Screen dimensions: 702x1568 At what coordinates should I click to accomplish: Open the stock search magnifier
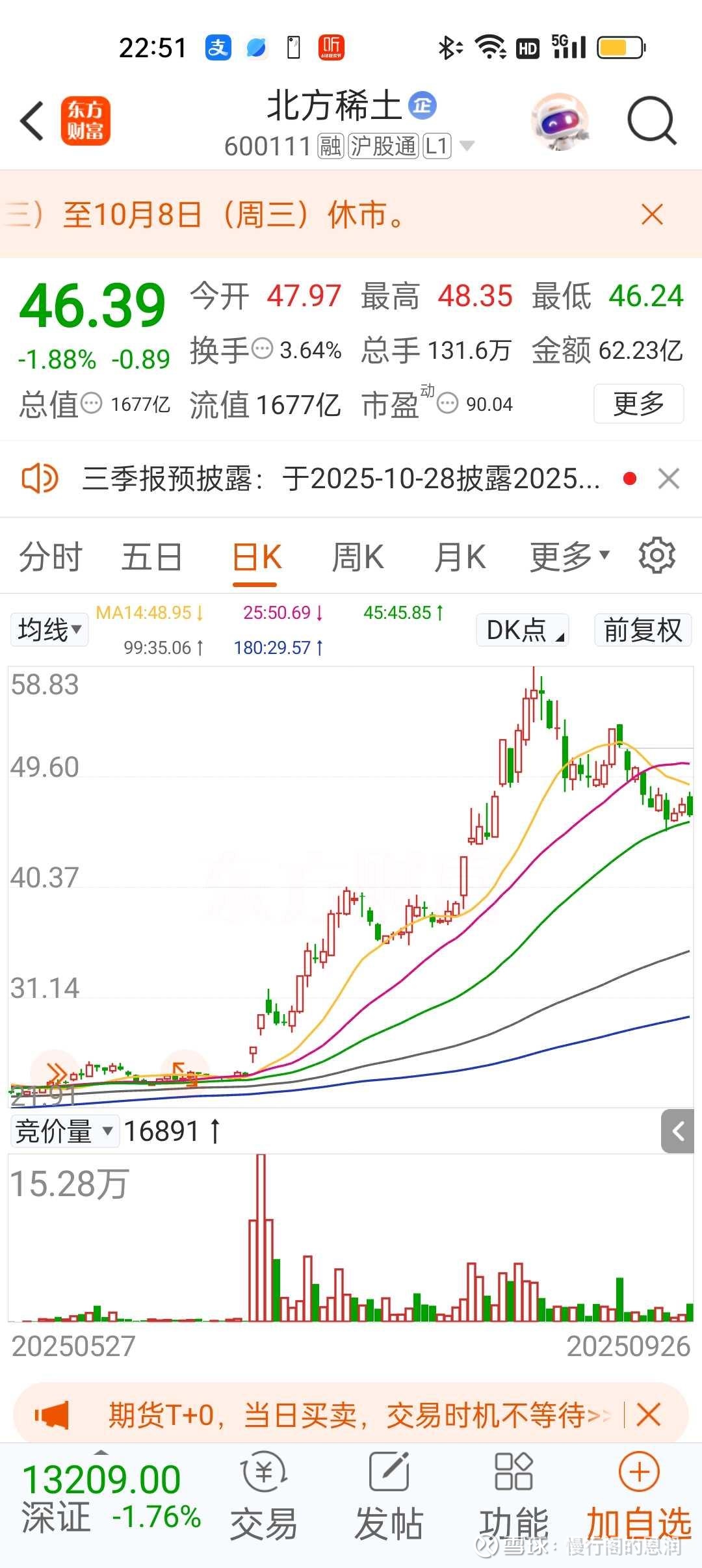coord(651,121)
